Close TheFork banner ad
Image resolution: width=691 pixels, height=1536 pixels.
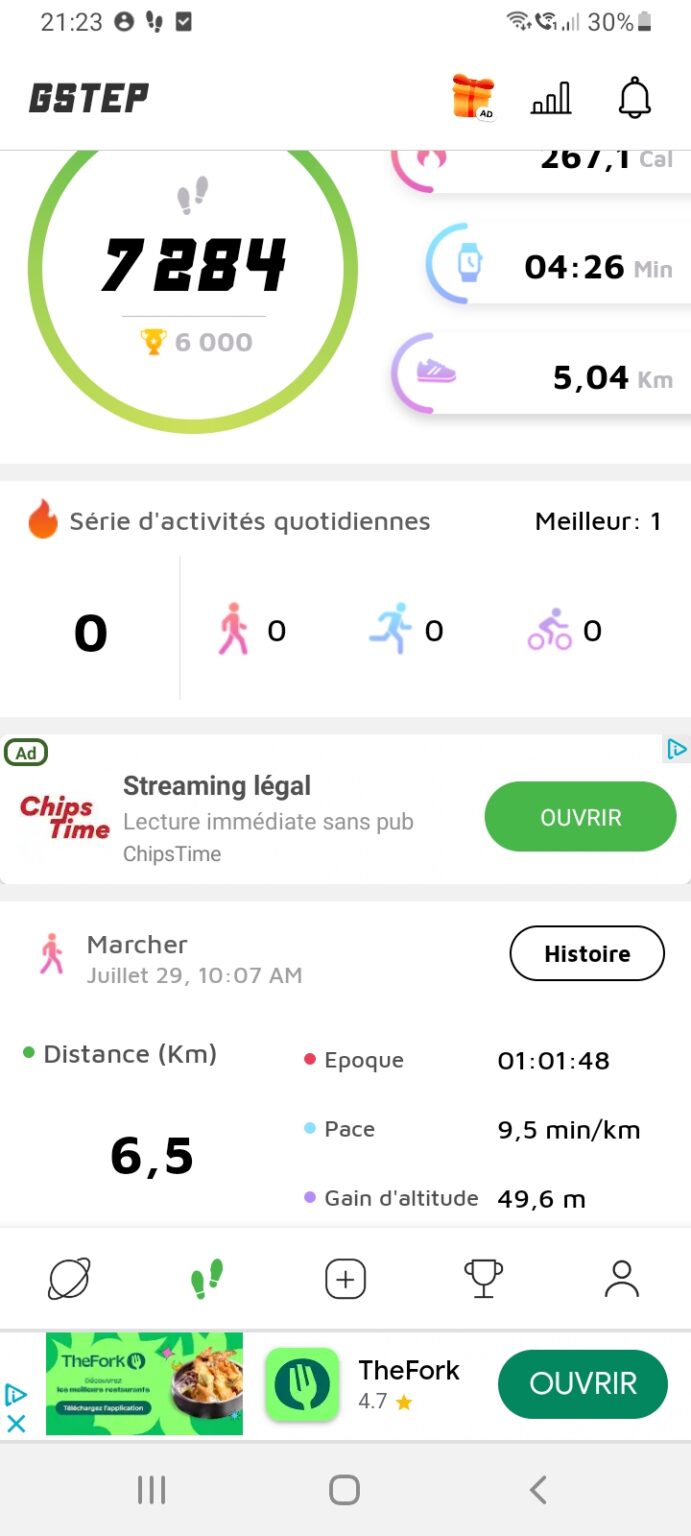(x=16, y=1424)
